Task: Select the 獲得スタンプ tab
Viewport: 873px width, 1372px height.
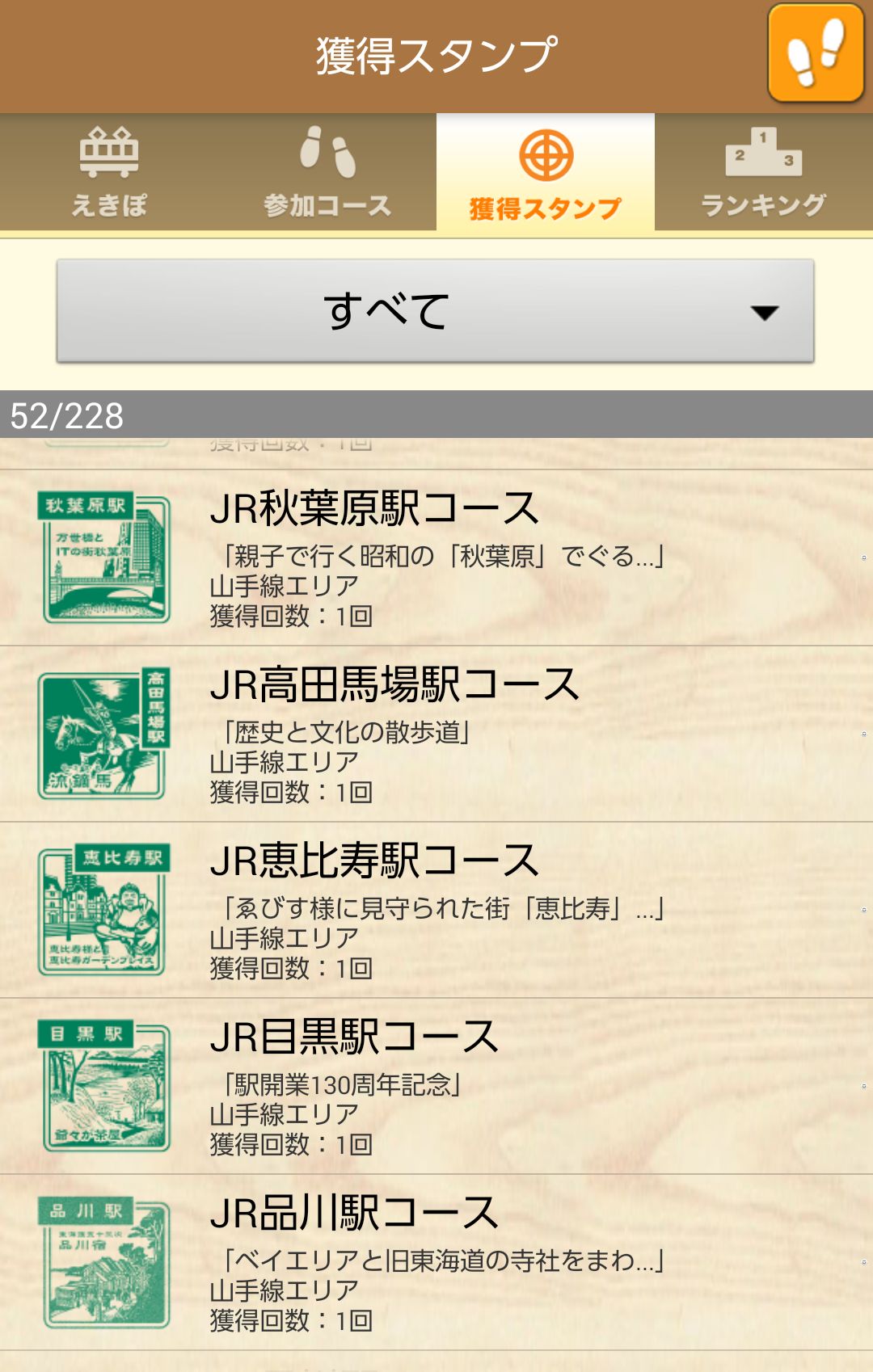Action: pyautogui.click(x=546, y=173)
